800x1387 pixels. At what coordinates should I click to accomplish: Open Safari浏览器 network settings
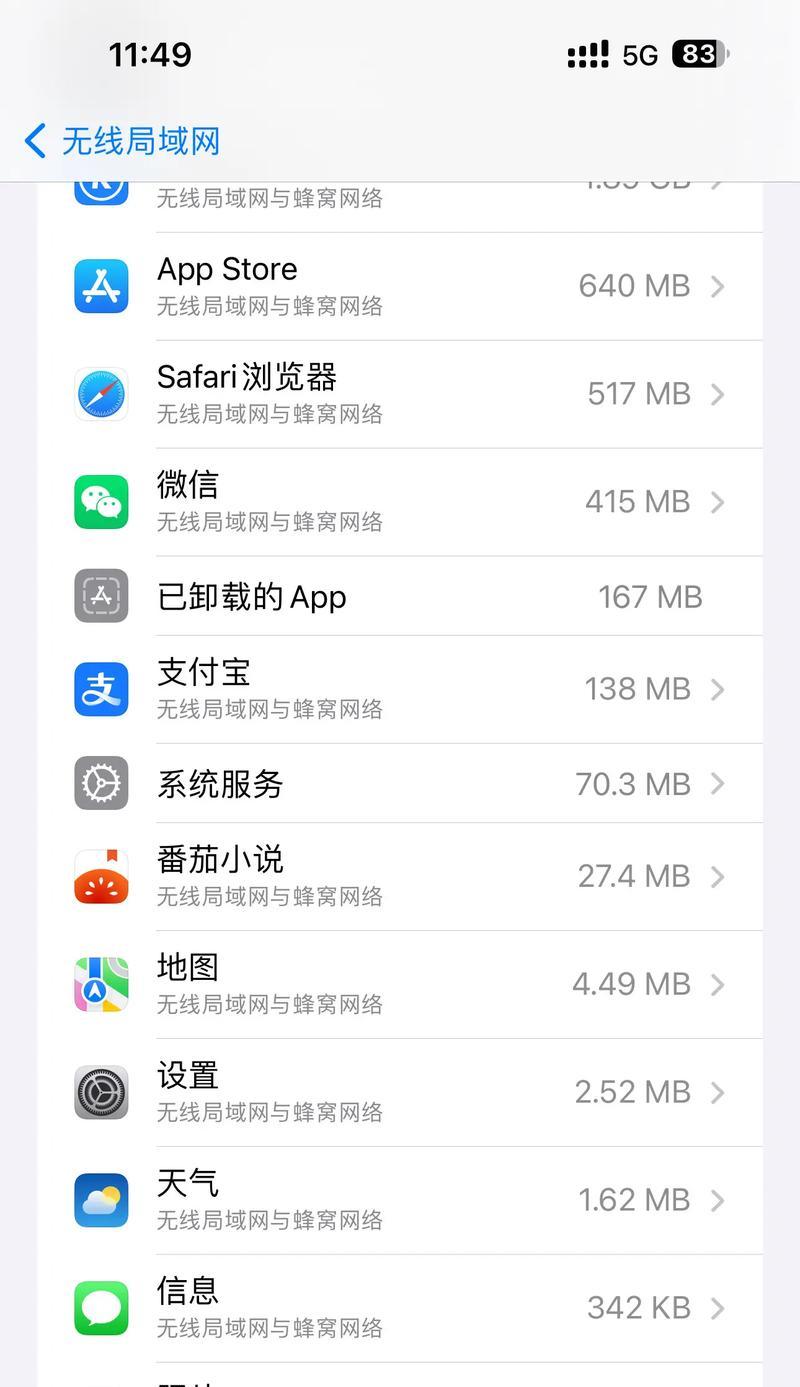400,394
